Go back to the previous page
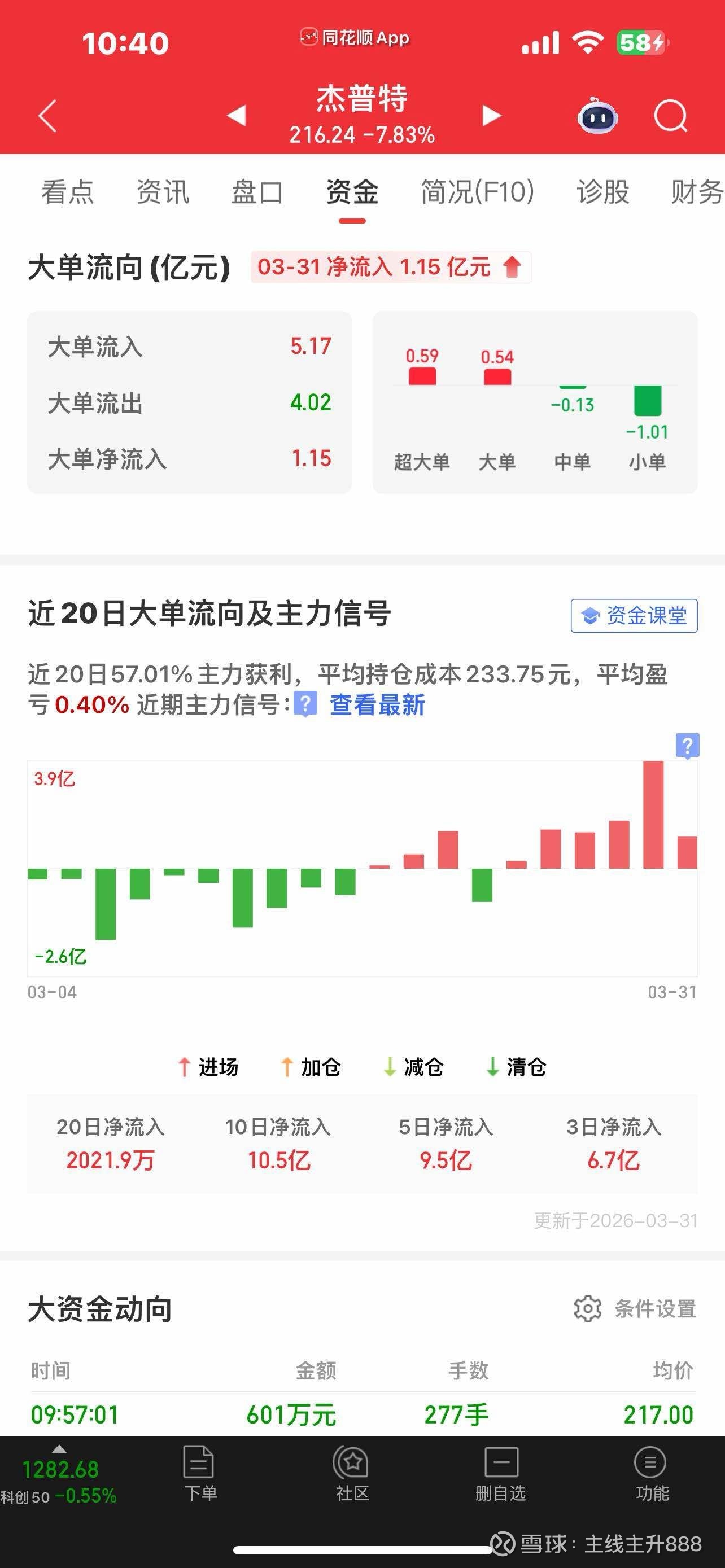The width and height of the screenshot is (725, 1568). click(x=47, y=116)
